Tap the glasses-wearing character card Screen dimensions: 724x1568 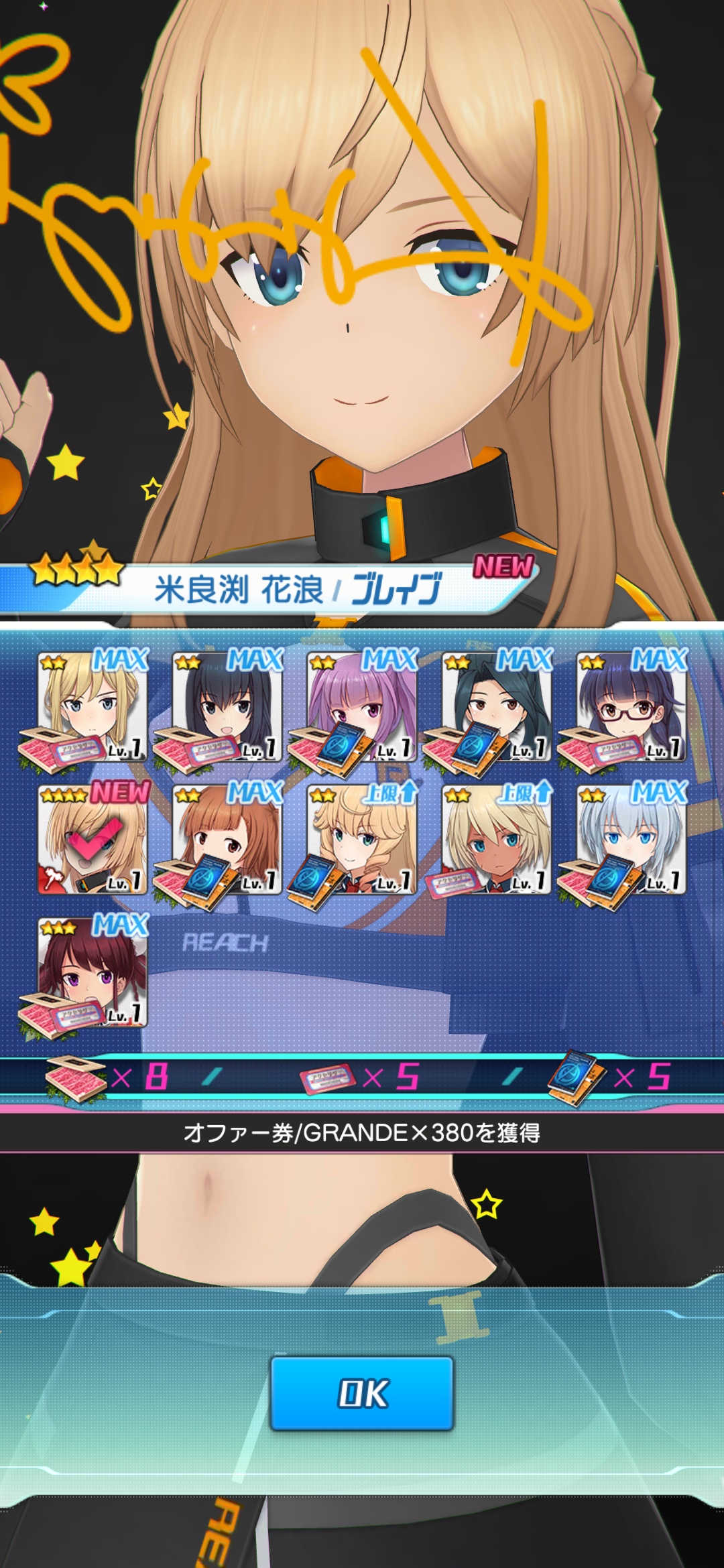pos(631,706)
